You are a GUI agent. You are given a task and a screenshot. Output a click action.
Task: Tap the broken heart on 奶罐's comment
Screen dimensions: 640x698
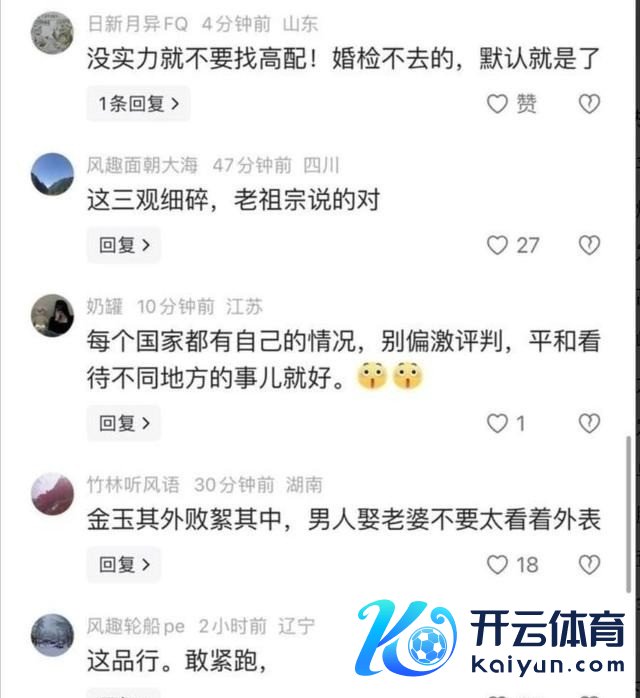point(590,424)
